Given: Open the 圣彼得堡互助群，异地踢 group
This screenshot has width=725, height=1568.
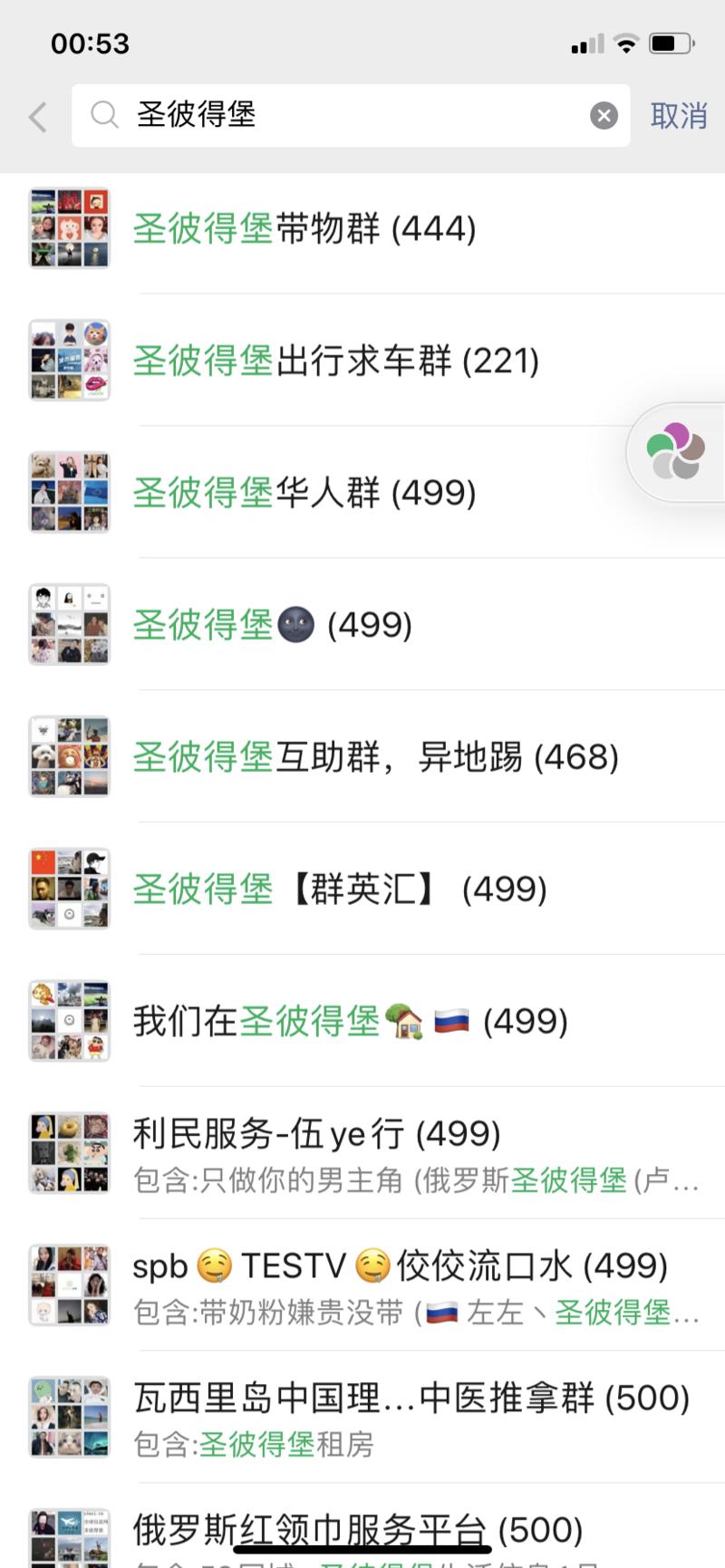Looking at the screenshot, I should coord(376,756).
